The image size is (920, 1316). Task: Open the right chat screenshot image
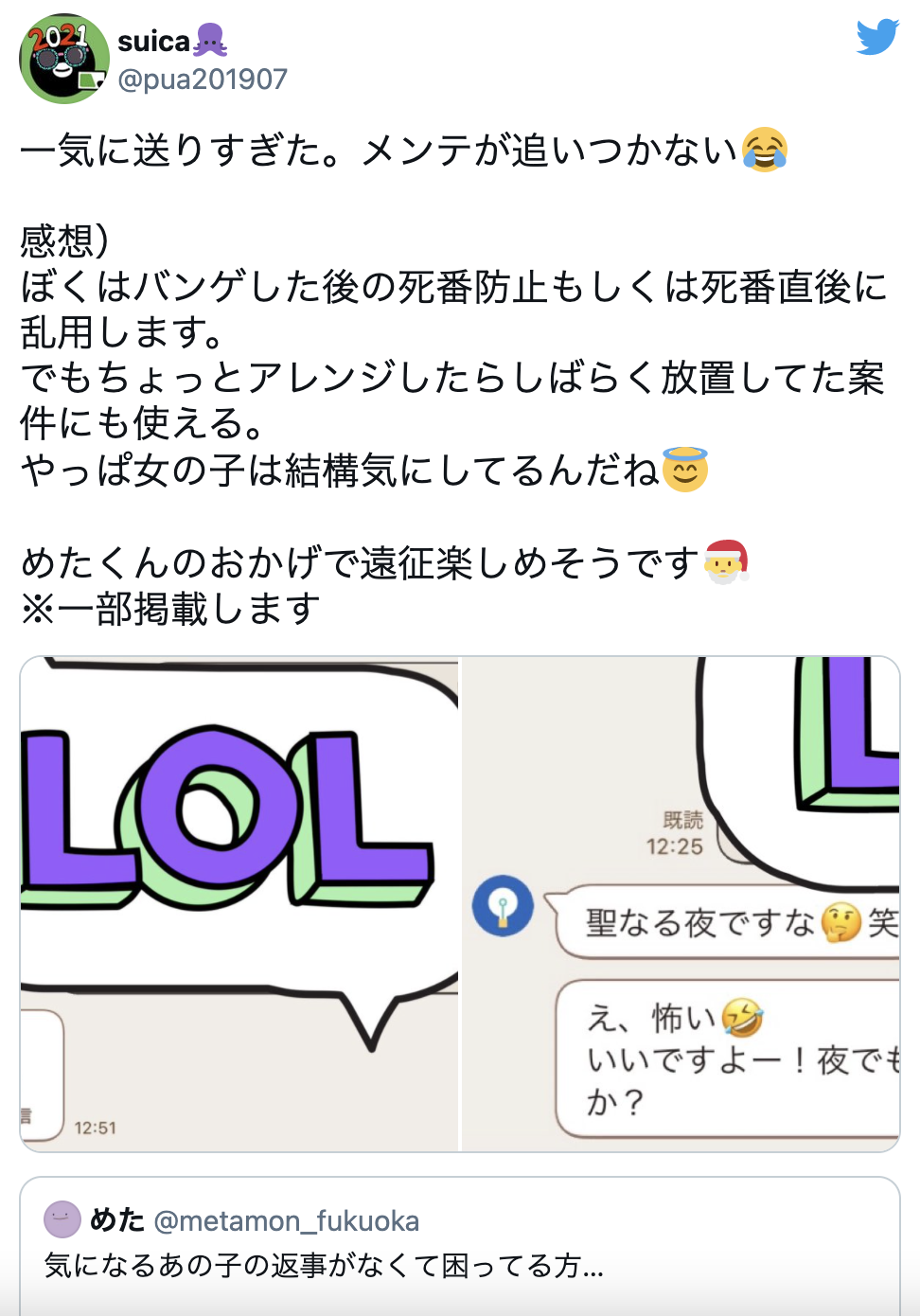pyautogui.click(x=681, y=904)
